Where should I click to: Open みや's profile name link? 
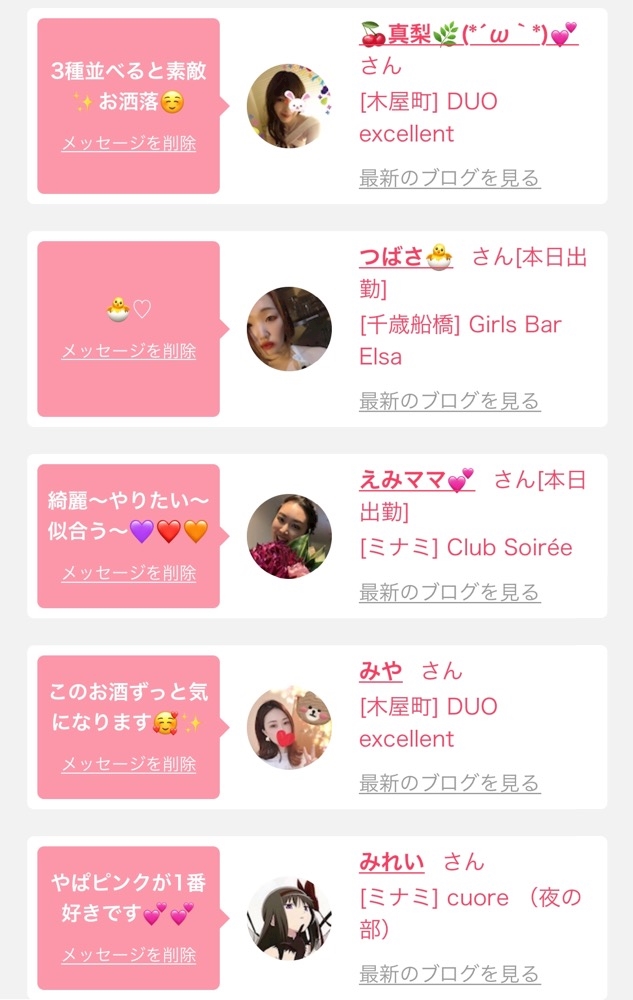point(381,671)
